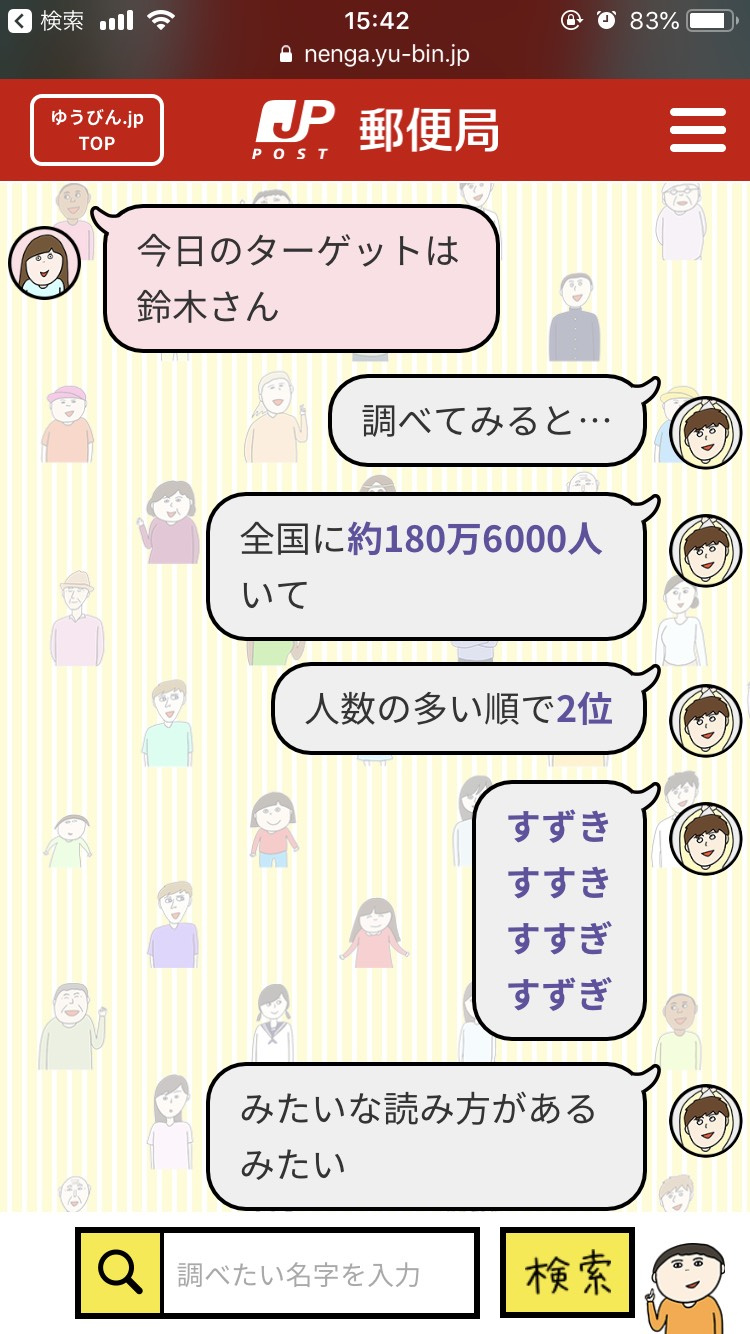
Task: Open the ゆうびん.jp TOP link
Action: [97, 130]
